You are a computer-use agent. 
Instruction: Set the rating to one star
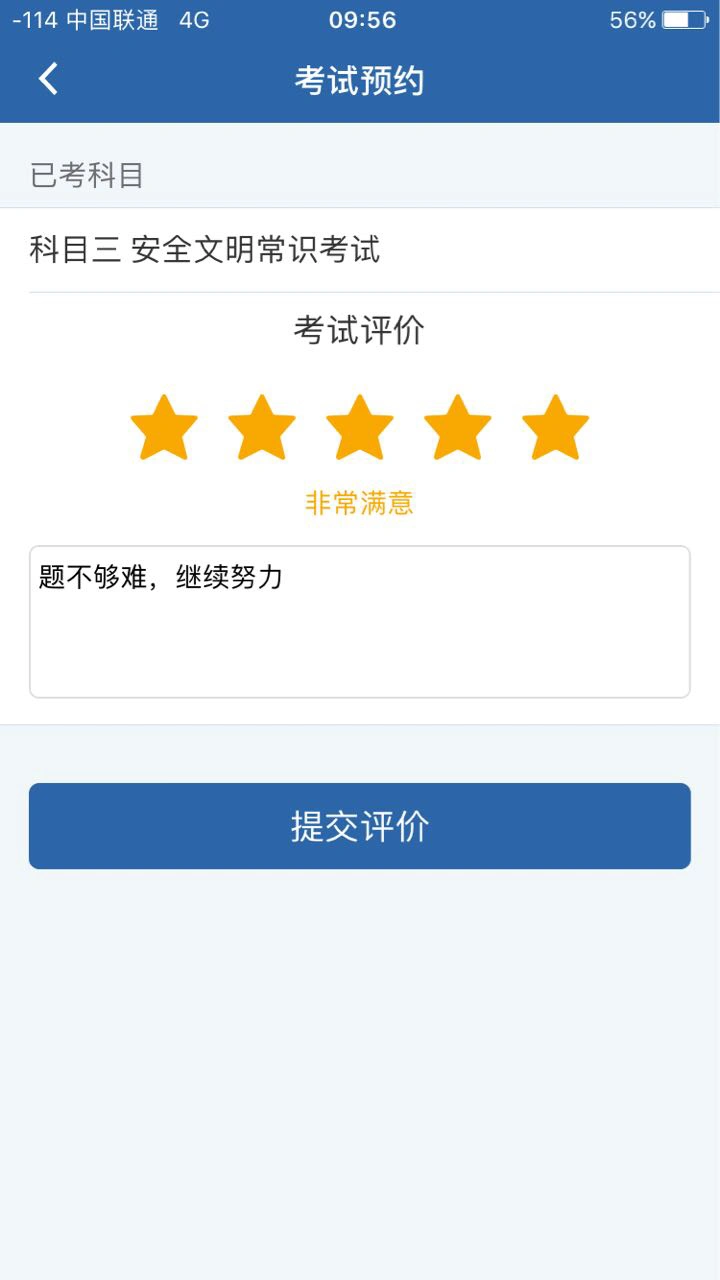pos(164,427)
